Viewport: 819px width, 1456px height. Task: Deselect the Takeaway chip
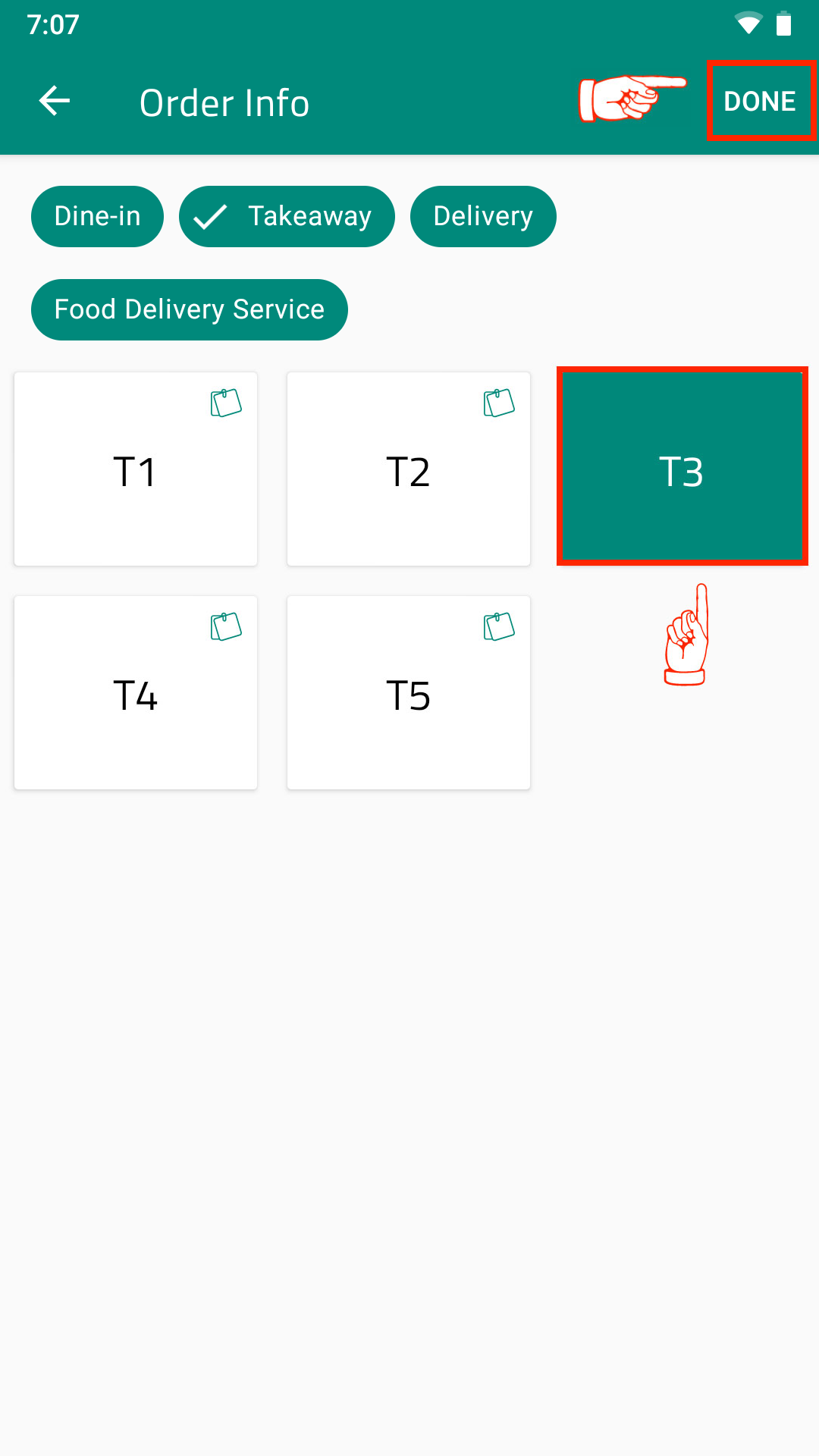pos(287,216)
